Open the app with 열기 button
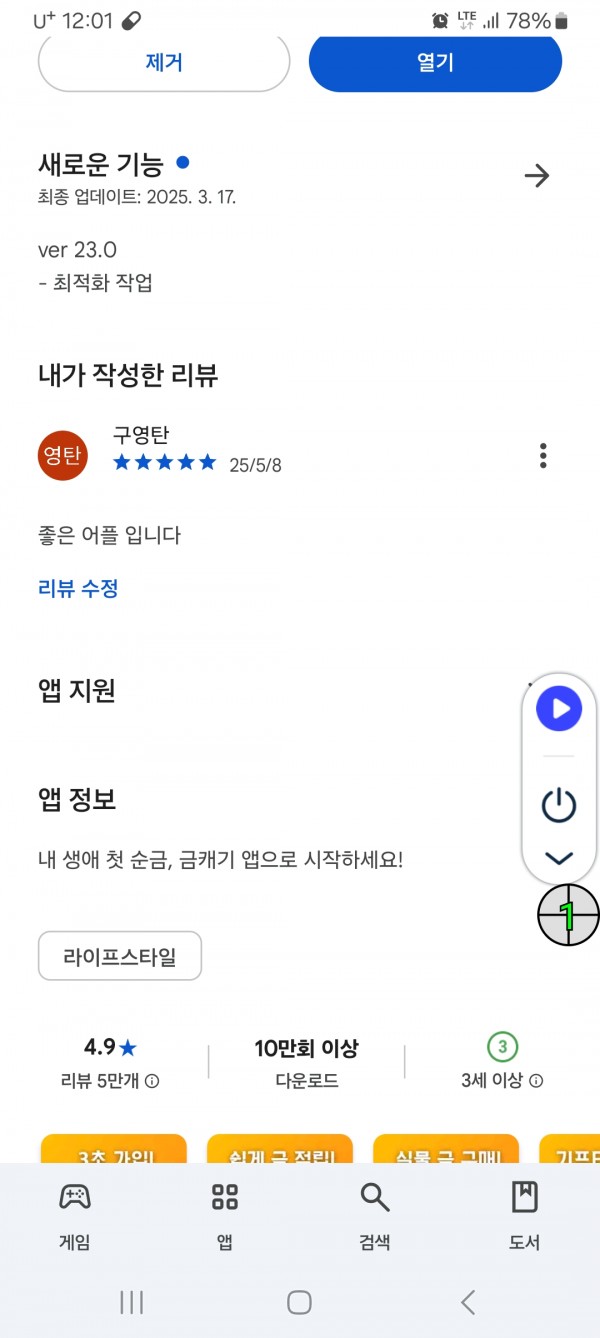Screen dimensions: 600x1338 tap(435, 63)
